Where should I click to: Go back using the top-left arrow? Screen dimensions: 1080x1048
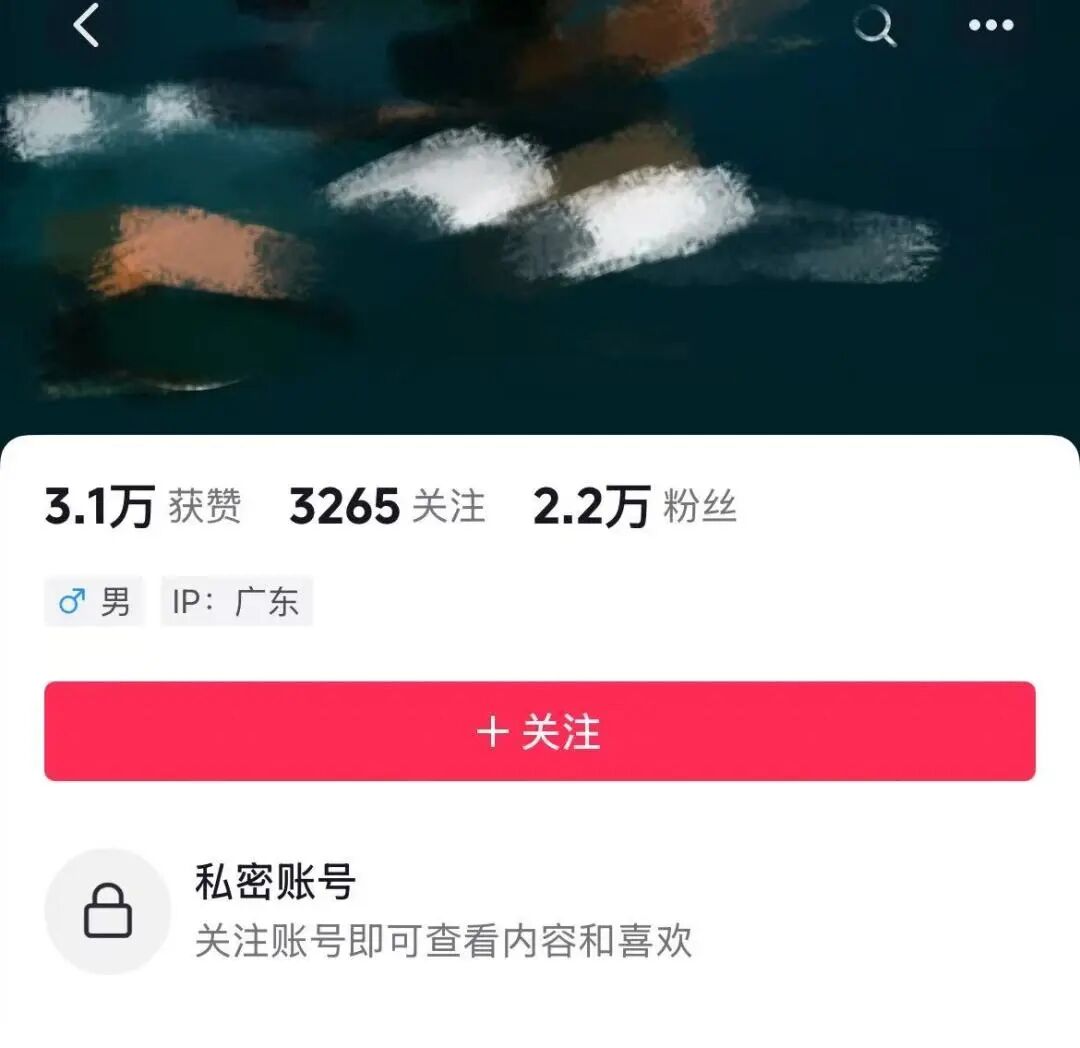click(x=87, y=26)
